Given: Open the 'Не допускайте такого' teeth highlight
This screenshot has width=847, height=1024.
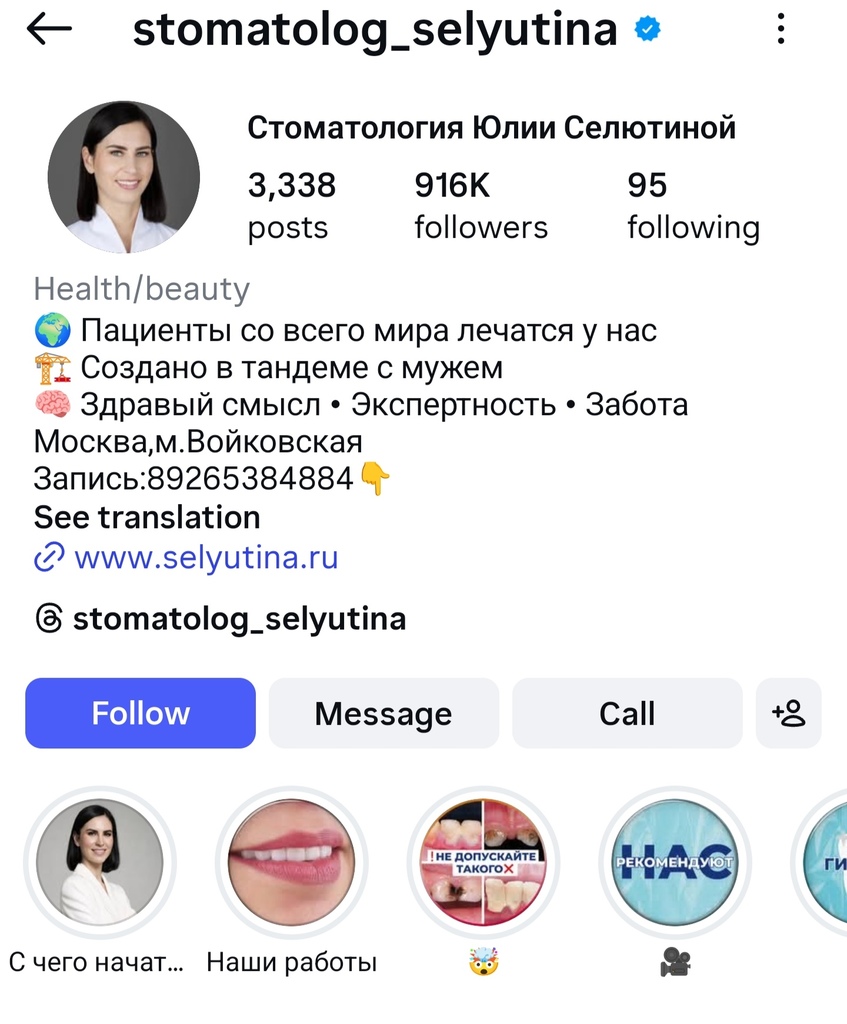Looking at the screenshot, I should [x=483, y=862].
